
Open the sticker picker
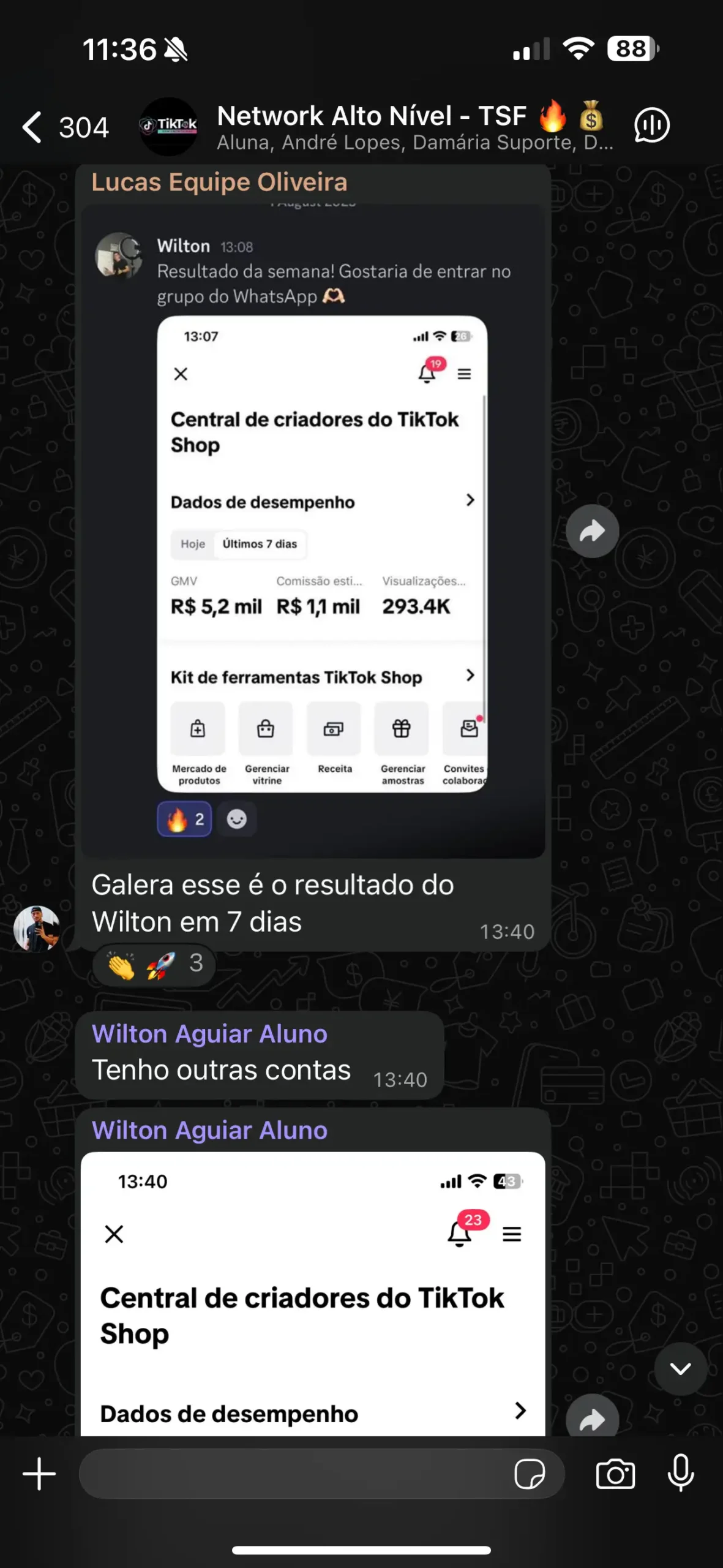click(530, 1474)
